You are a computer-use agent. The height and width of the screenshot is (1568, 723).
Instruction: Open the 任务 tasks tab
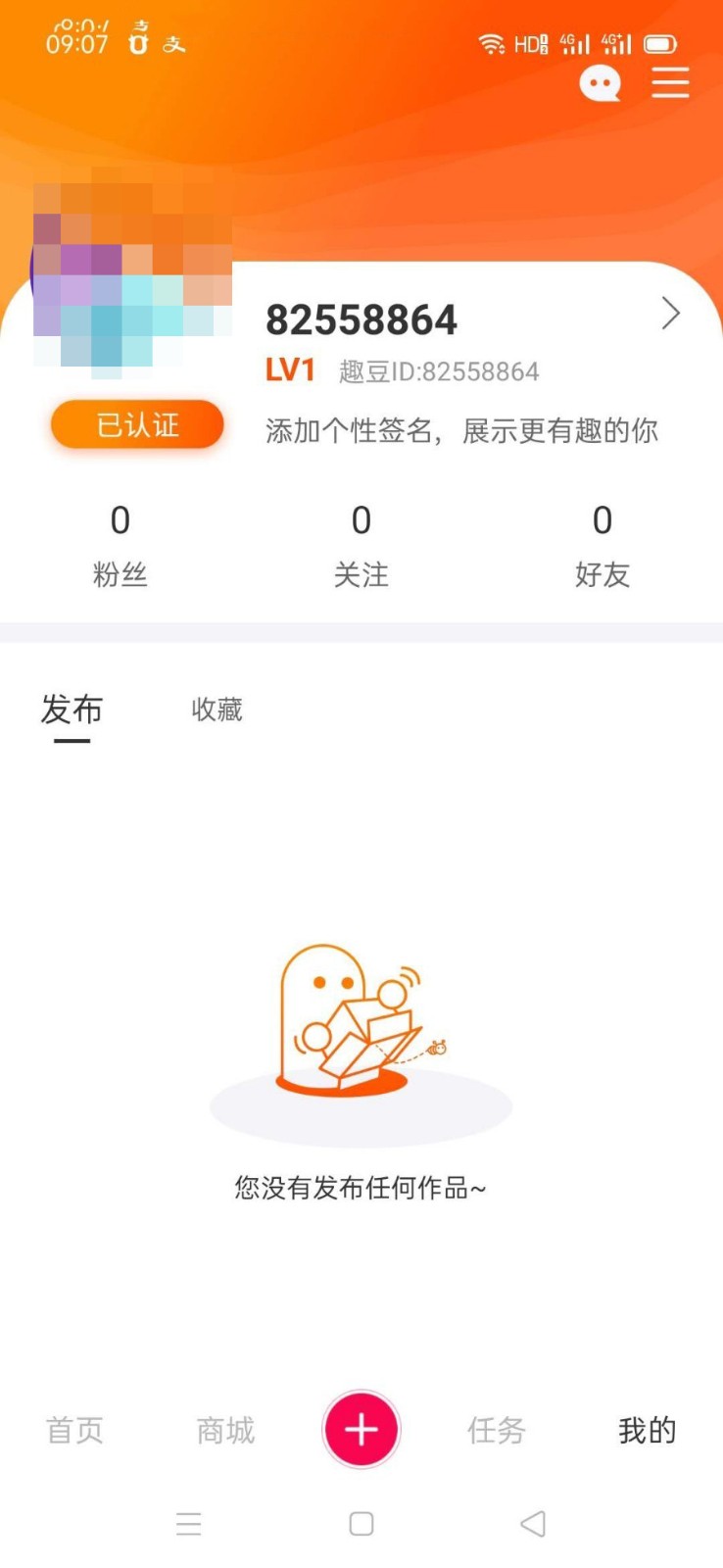497,1431
